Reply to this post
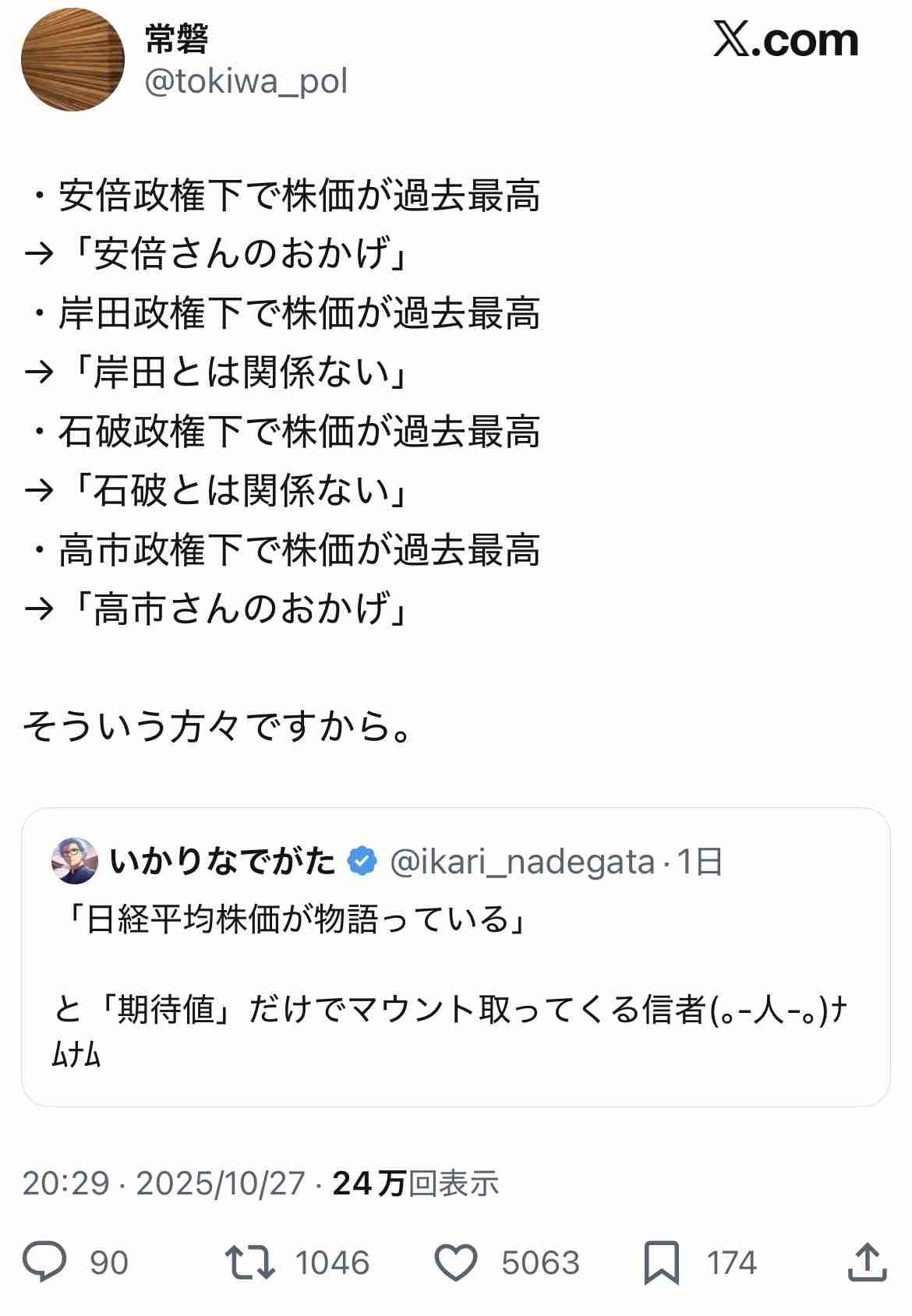 pos(44,1262)
